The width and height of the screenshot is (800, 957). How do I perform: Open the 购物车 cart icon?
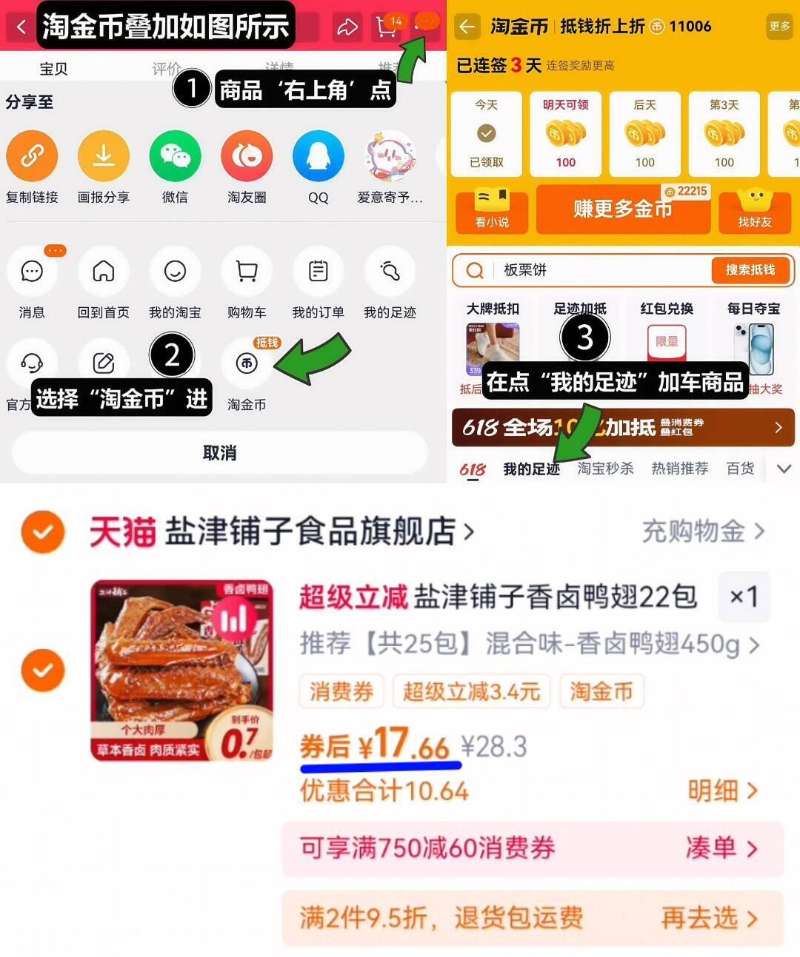click(246, 272)
